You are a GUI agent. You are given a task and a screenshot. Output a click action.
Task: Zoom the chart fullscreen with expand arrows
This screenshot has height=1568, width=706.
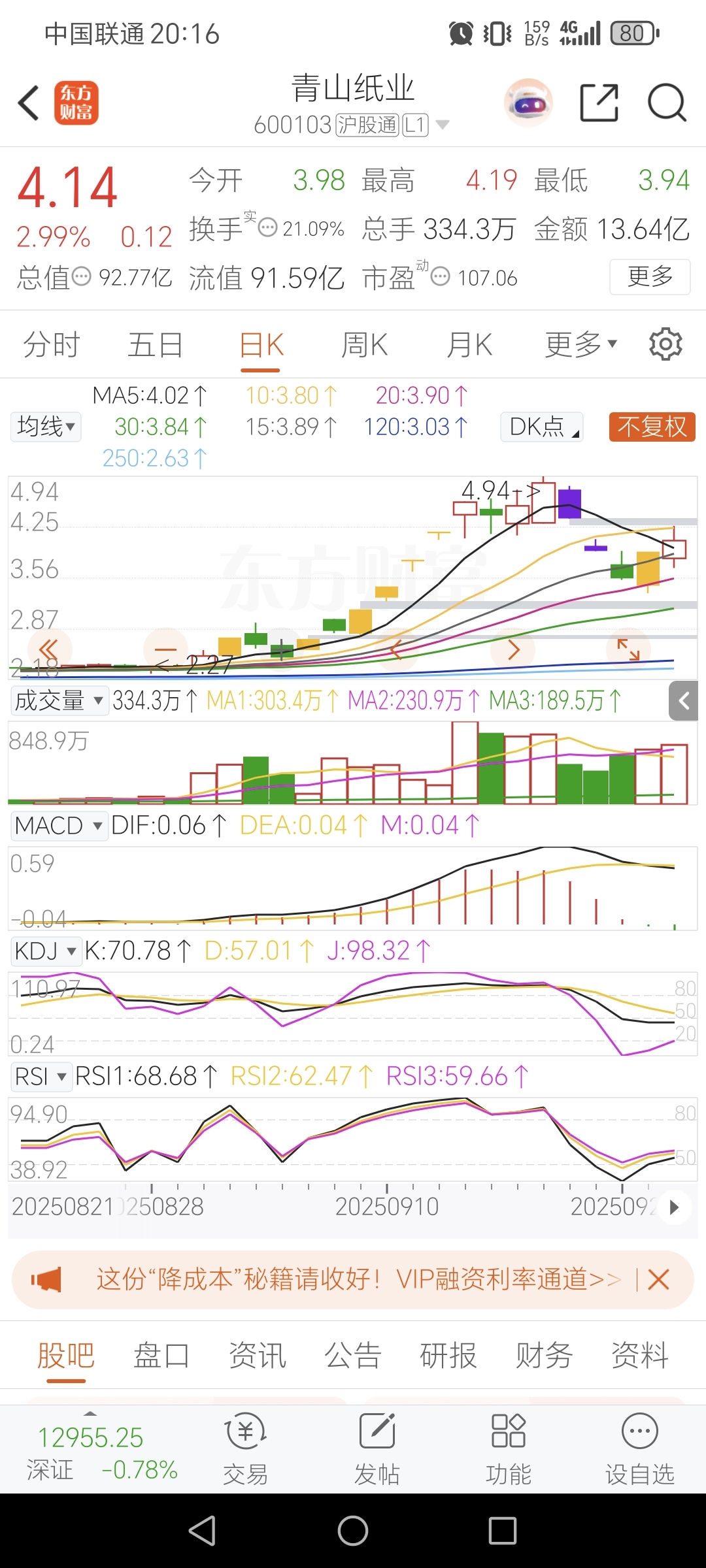pyautogui.click(x=628, y=649)
